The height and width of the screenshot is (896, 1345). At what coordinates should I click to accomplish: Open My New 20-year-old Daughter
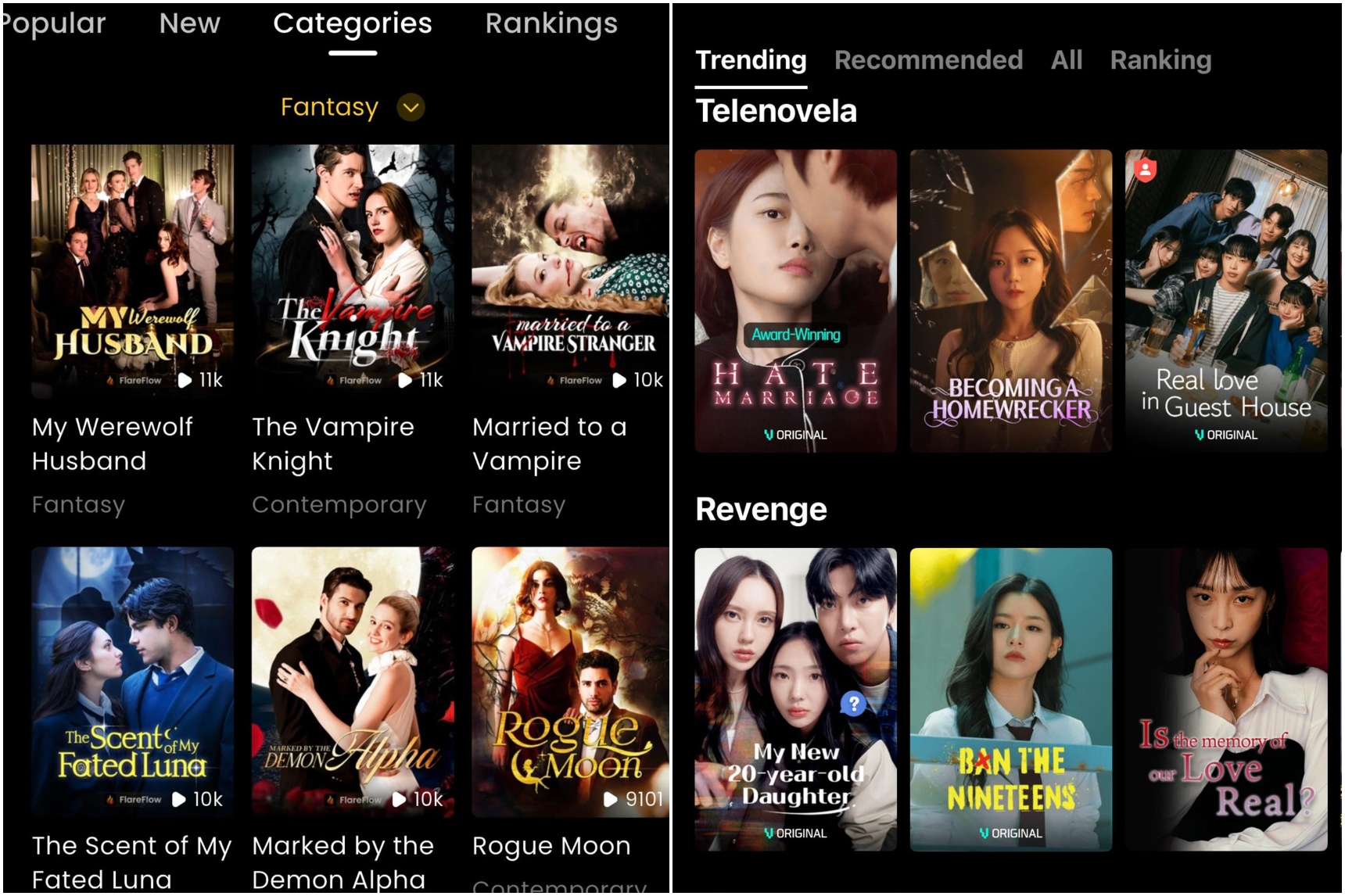point(795,698)
